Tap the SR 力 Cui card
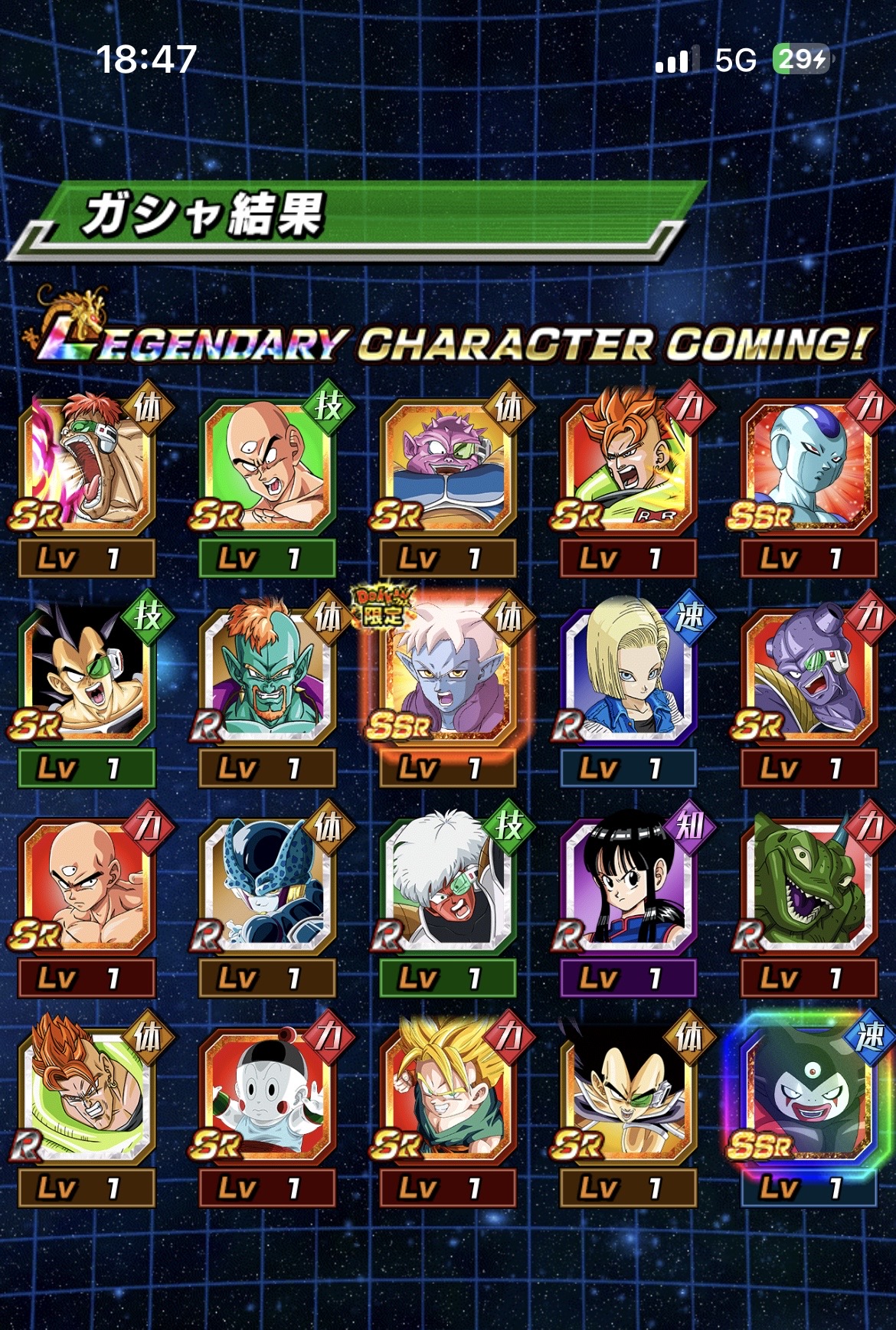896x1330 pixels. click(x=809, y=675)
